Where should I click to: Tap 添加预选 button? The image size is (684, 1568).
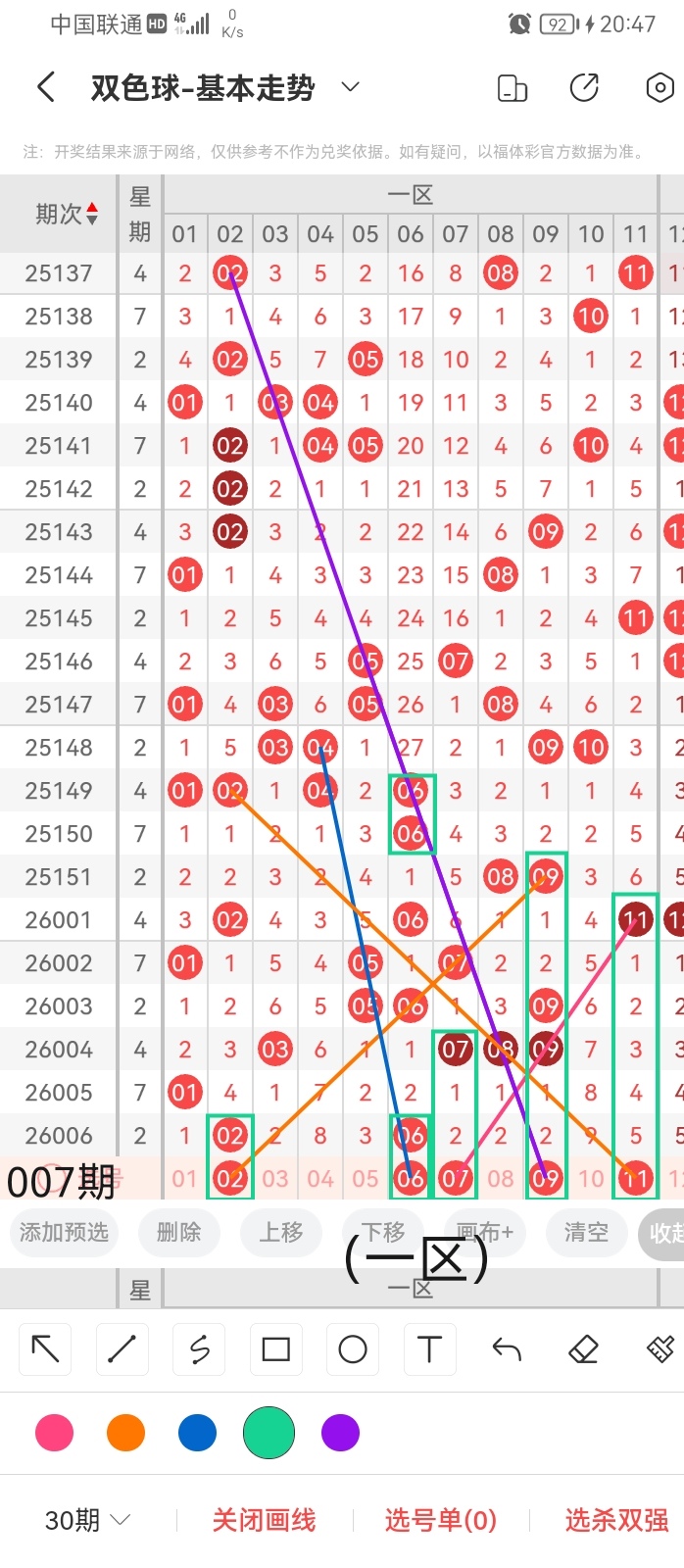pyautogui.click(x=64, y=1232)
